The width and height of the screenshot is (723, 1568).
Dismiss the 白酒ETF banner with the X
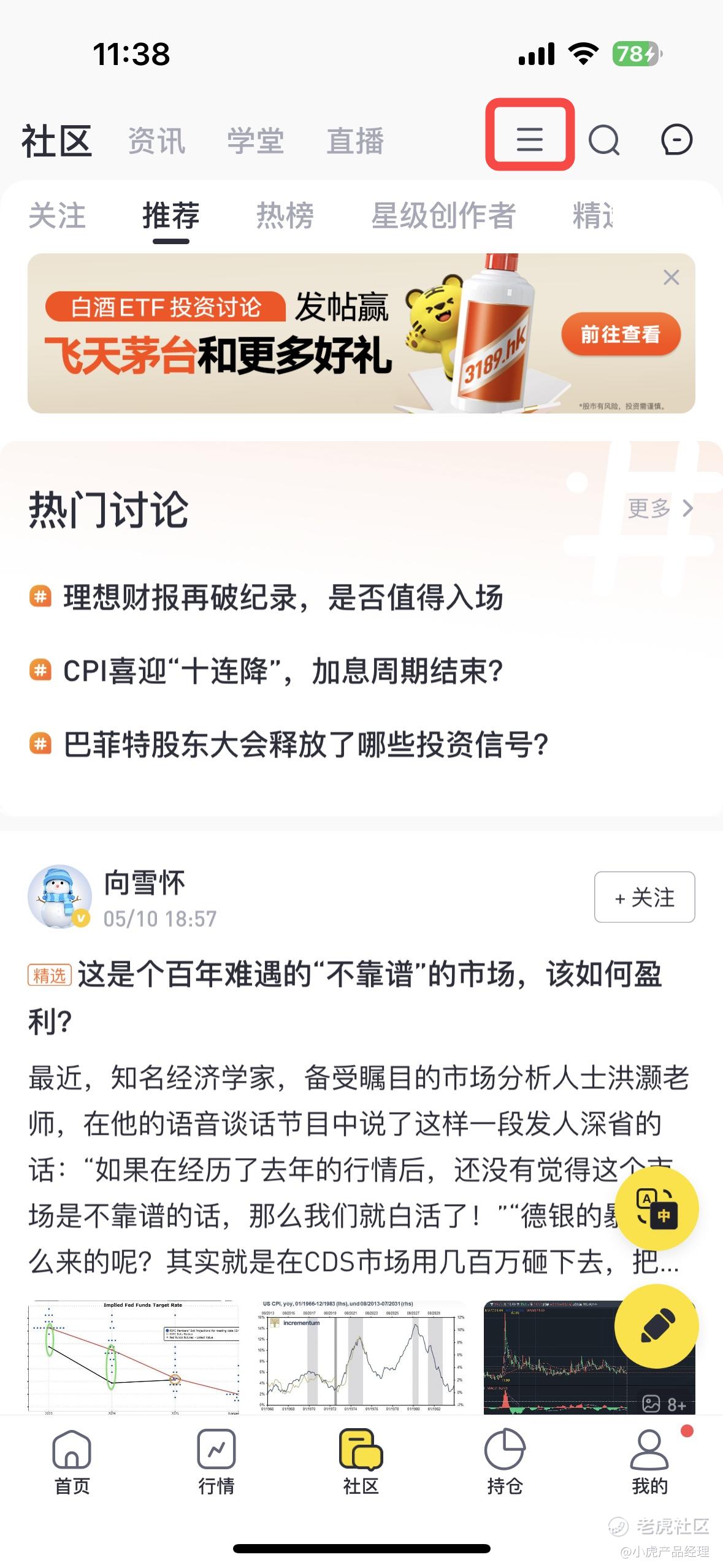671,277
